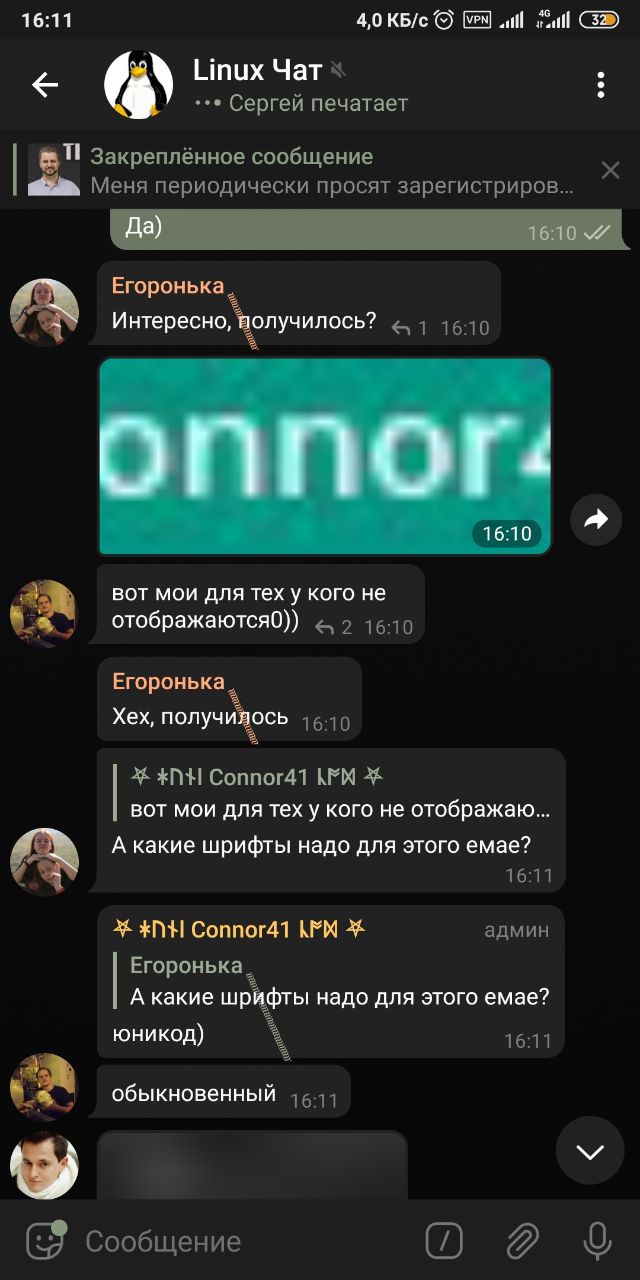
Task: Open Linux Чат group info header
Action: pyautogui.click(x=300, y=85)
